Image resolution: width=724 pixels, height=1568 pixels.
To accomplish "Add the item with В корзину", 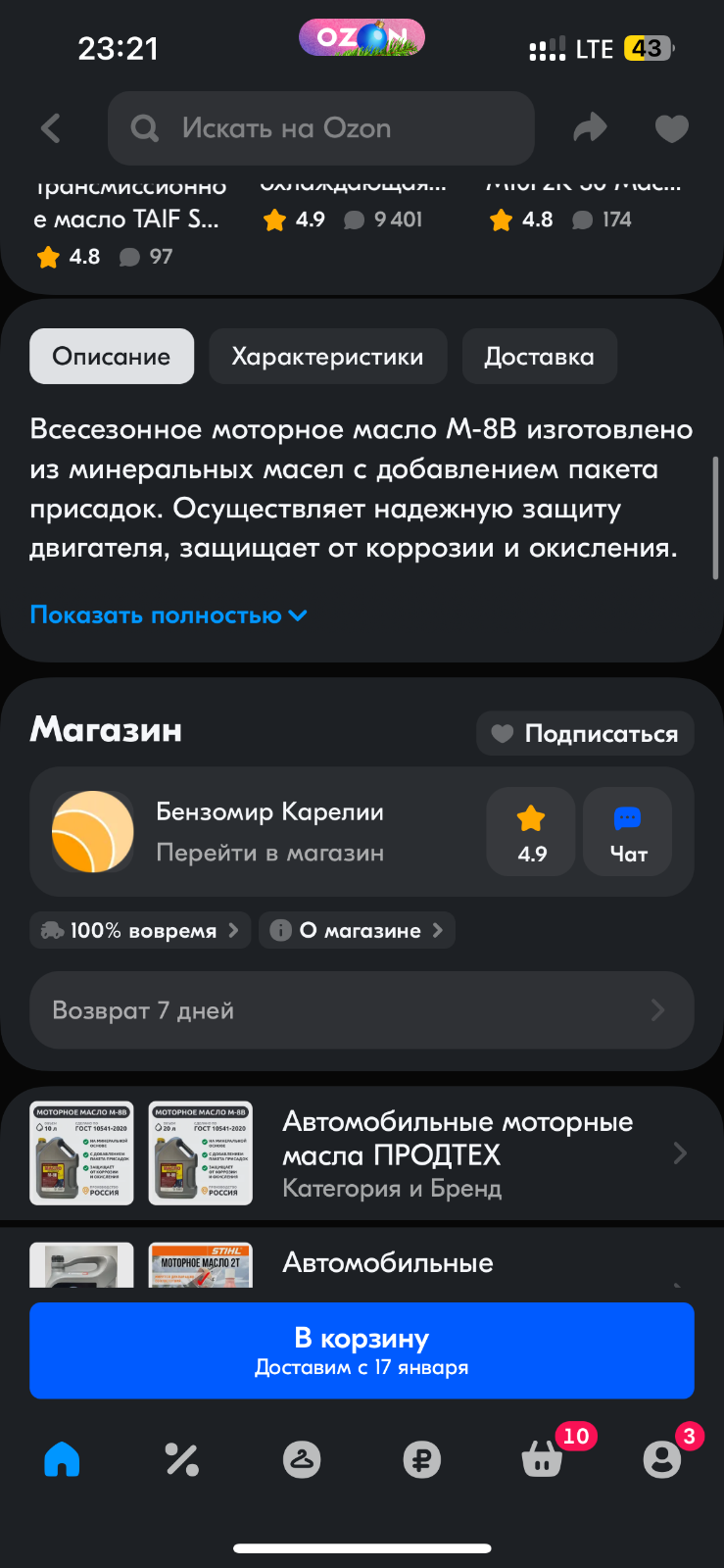I will (x=362, y=1350).
